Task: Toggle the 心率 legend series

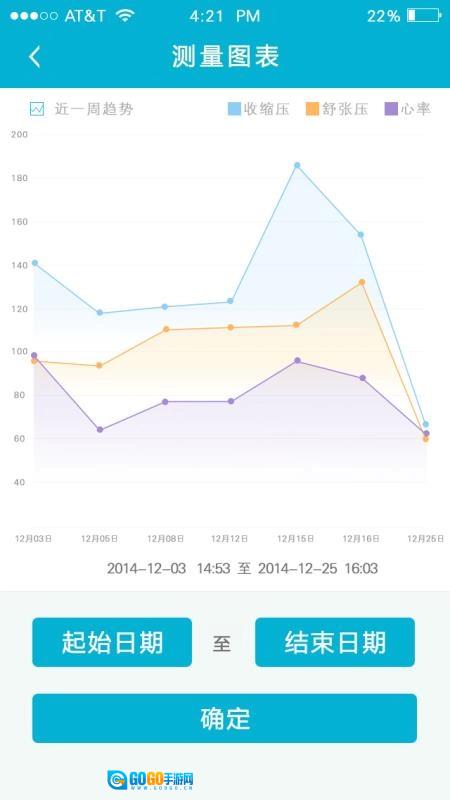Action: 408,109
